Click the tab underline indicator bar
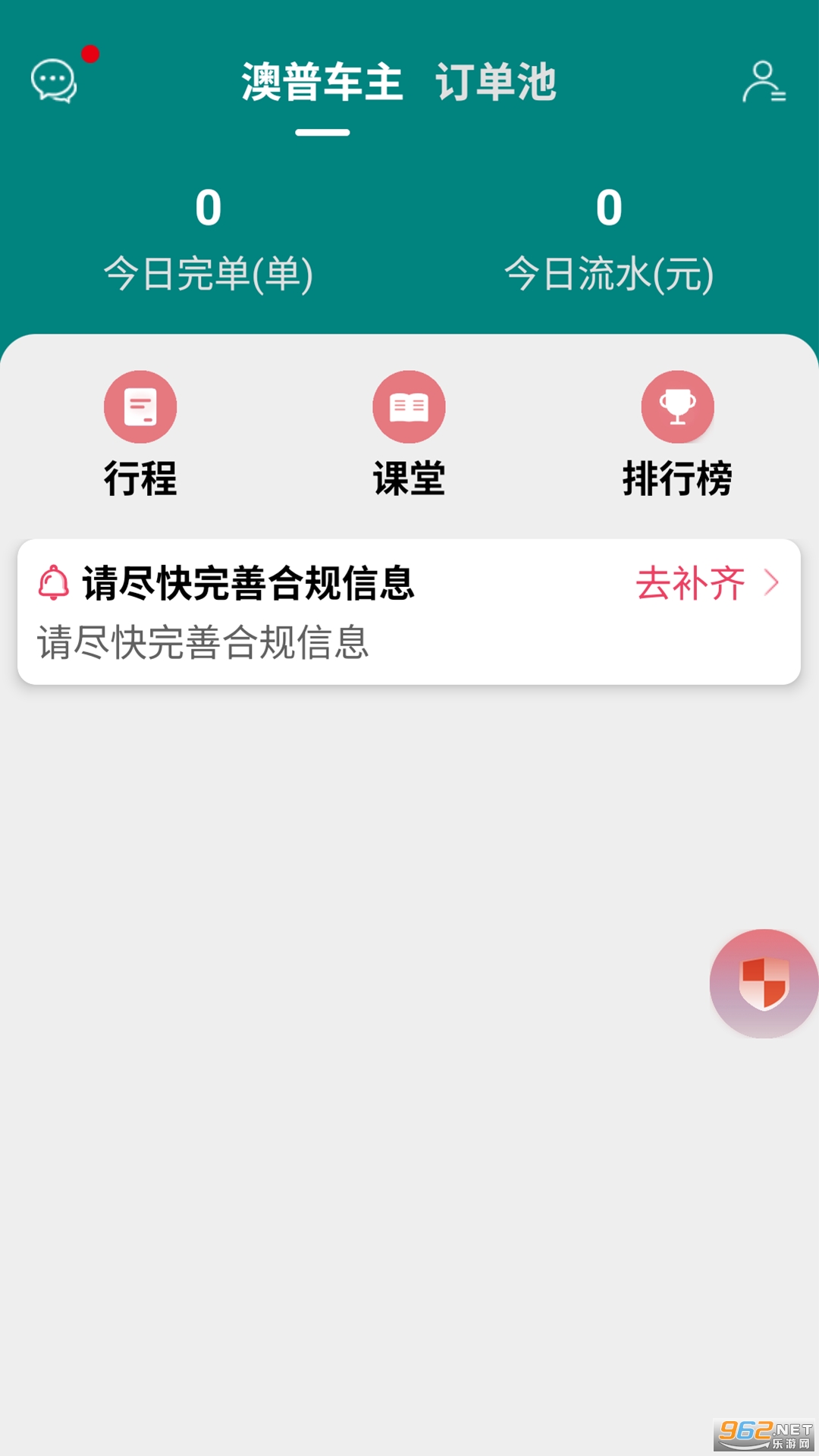Image resolution: width=819 pixels, height=1456 pixels. click(324, 131)
